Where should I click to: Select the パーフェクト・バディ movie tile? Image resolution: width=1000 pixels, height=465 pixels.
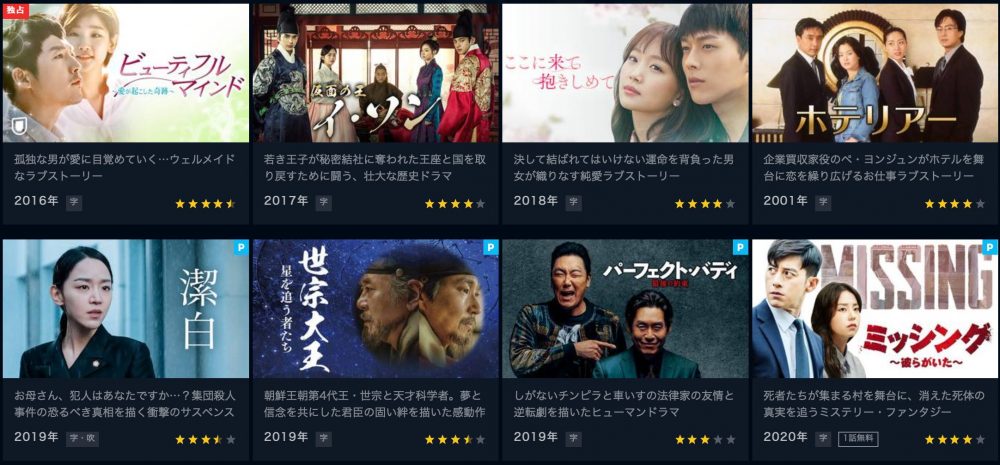tap(625, 309)
